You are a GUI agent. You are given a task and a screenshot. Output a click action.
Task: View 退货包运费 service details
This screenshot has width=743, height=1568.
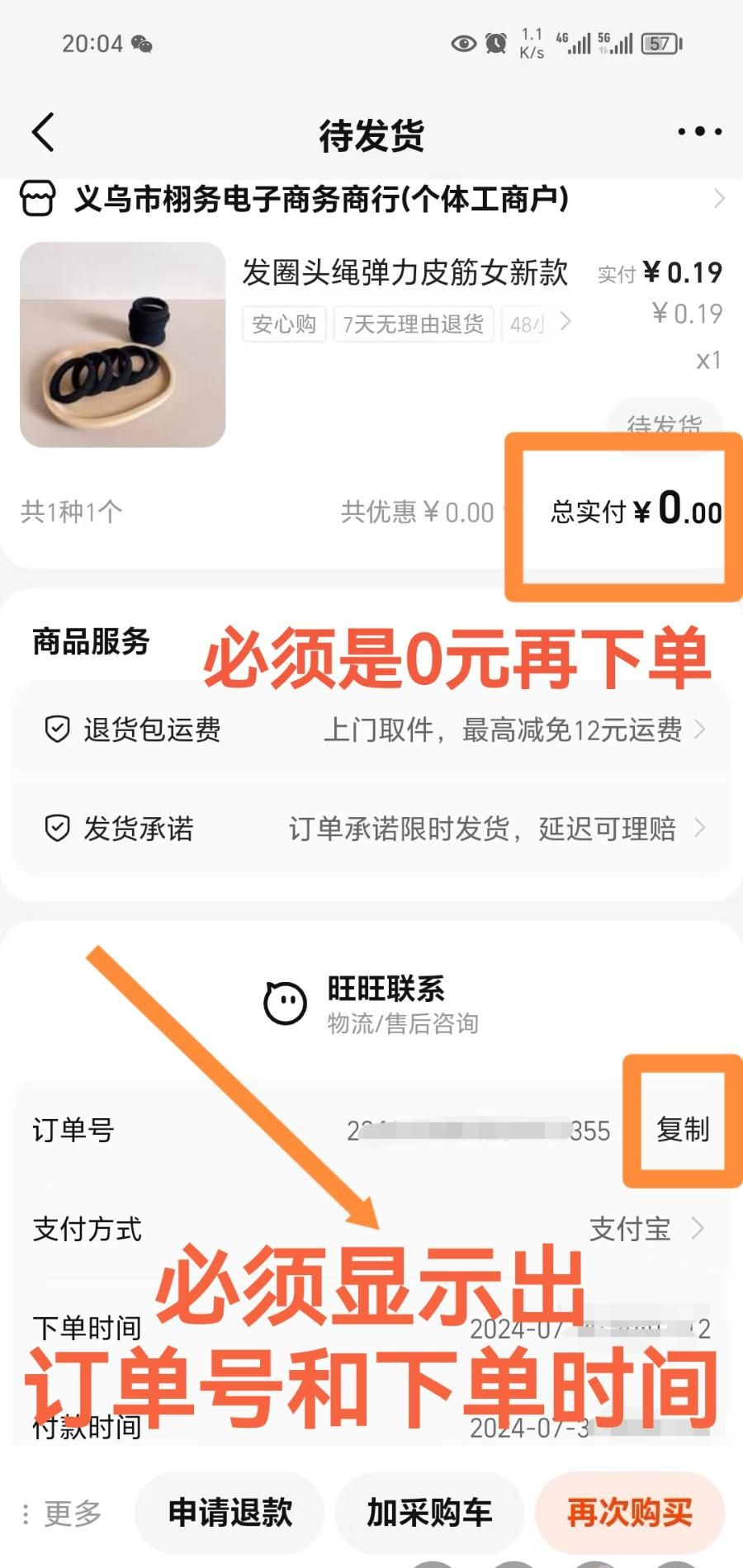point(371,730)
